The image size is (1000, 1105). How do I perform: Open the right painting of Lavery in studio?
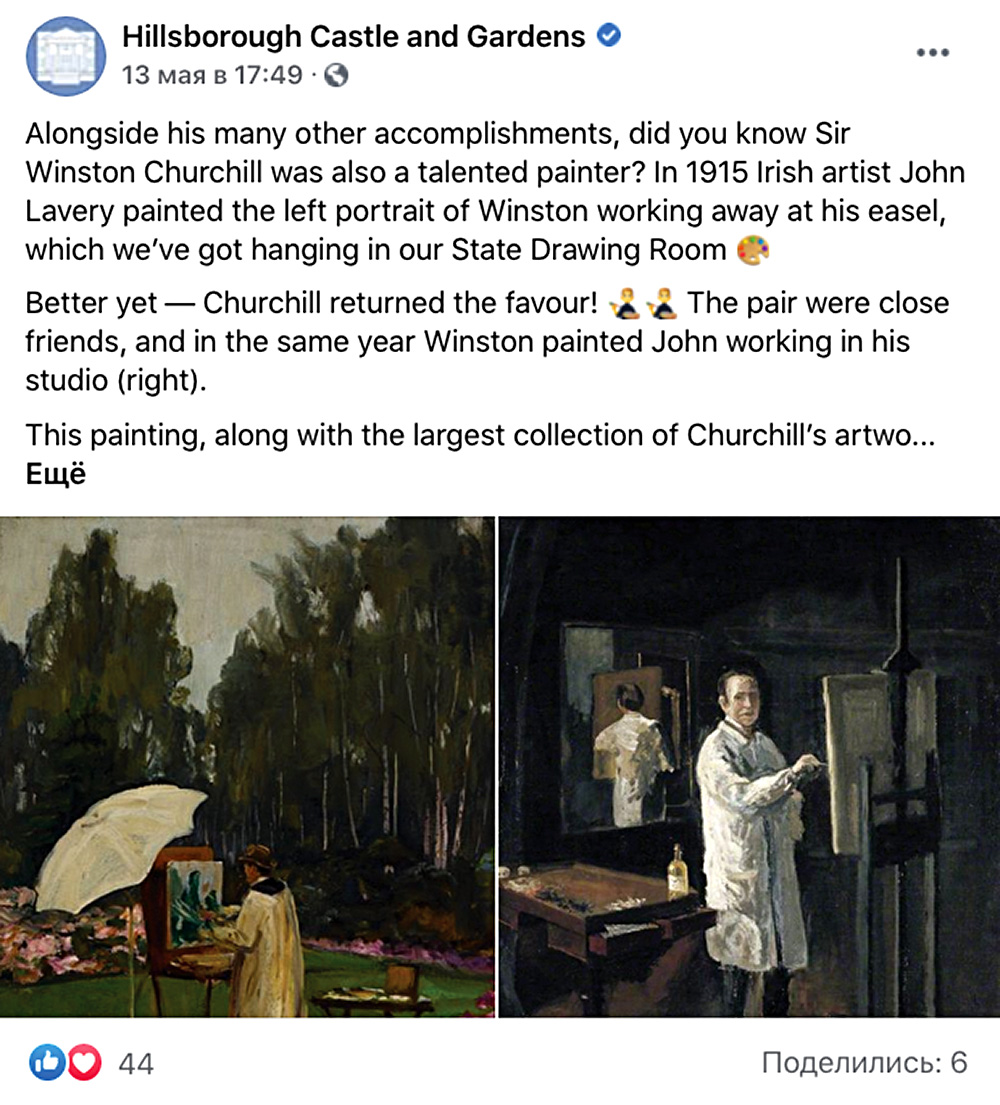[x=749, y=767]
